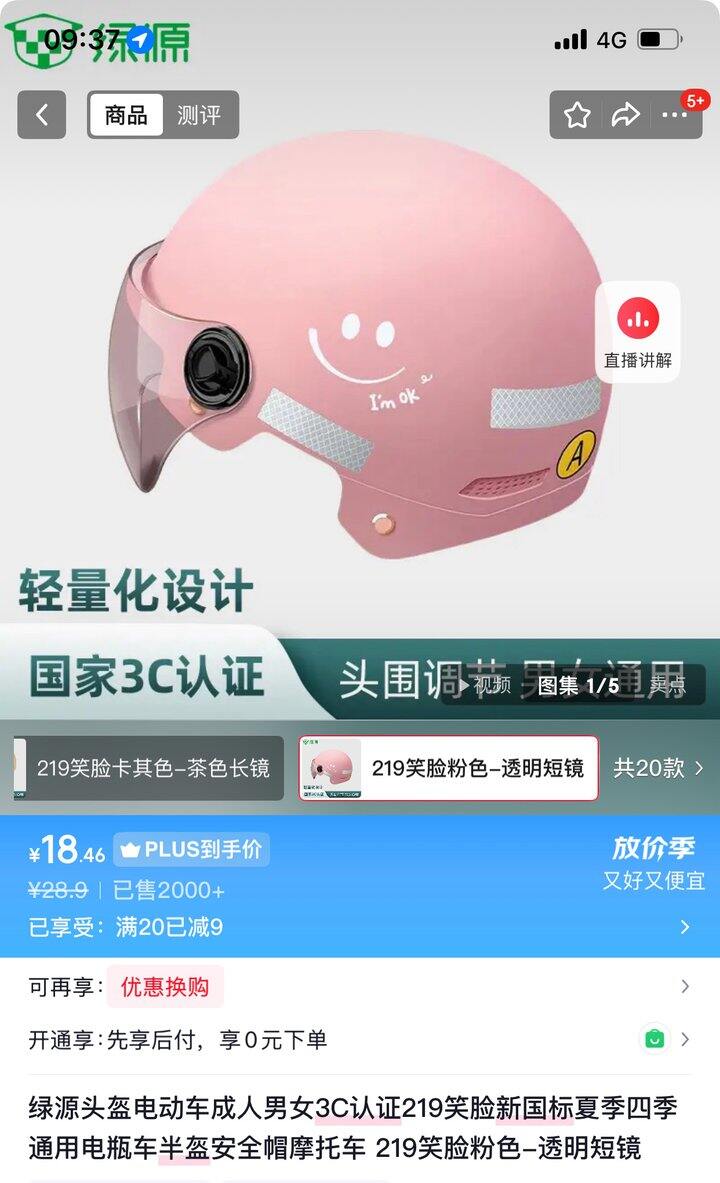The image size is (720, 1183).
Task: Share this helmet product
Action: (626, 115)
